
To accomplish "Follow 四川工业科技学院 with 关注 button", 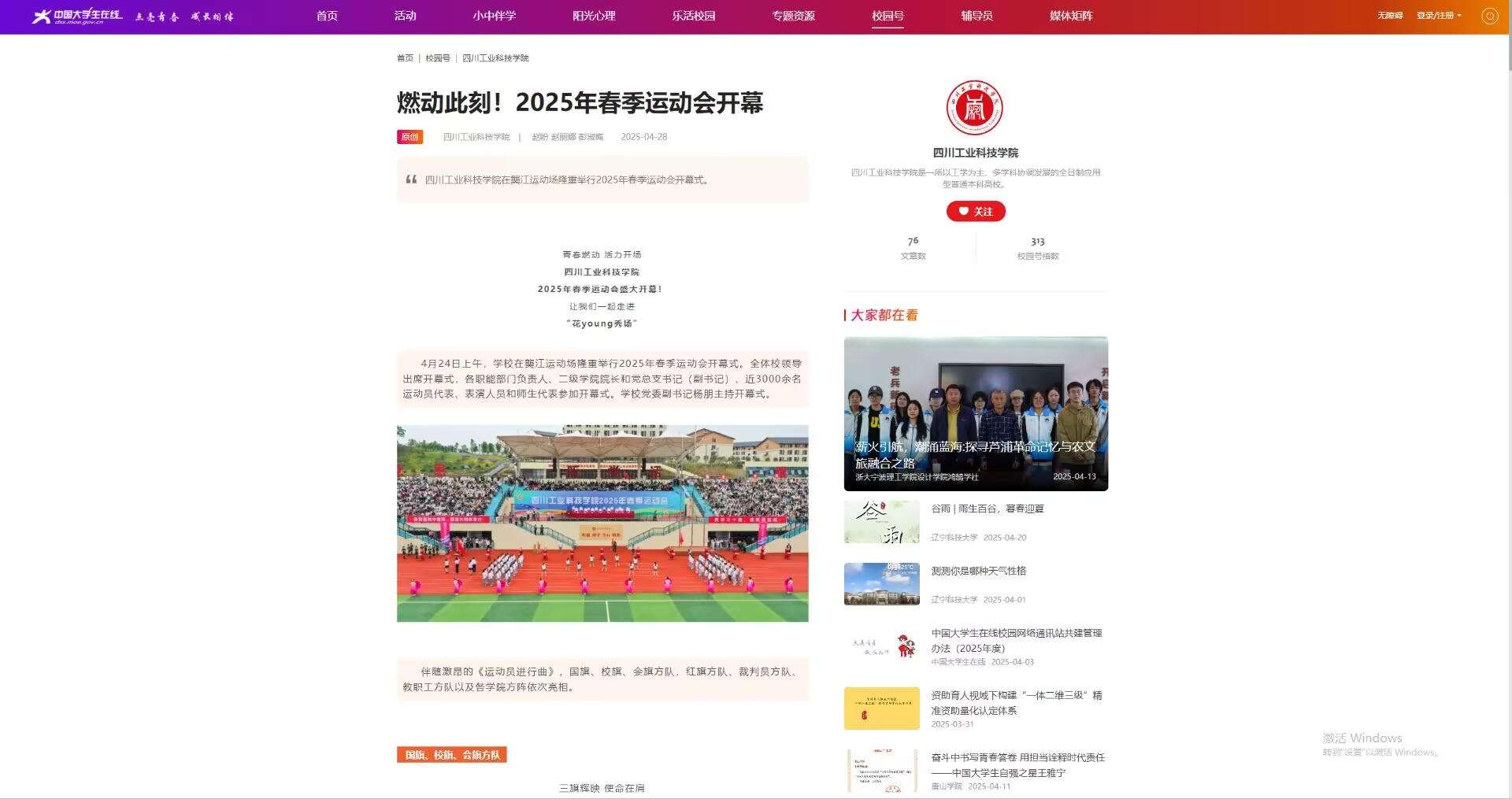I will pos(976,211).
